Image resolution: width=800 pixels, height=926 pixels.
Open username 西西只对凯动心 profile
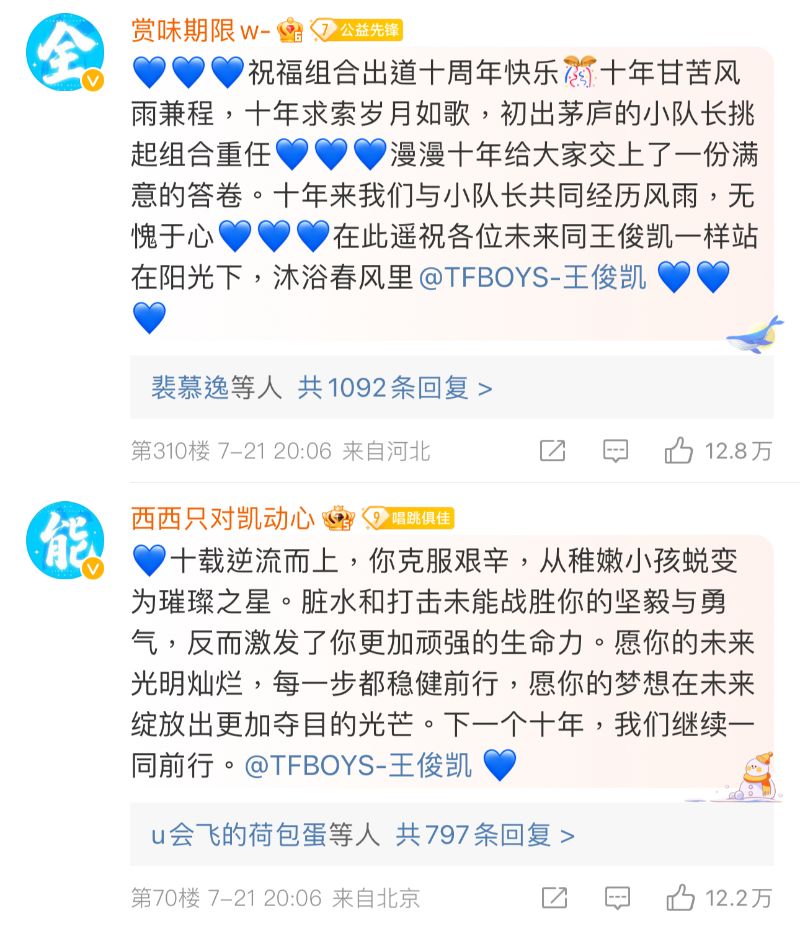[x=224, y=519]
